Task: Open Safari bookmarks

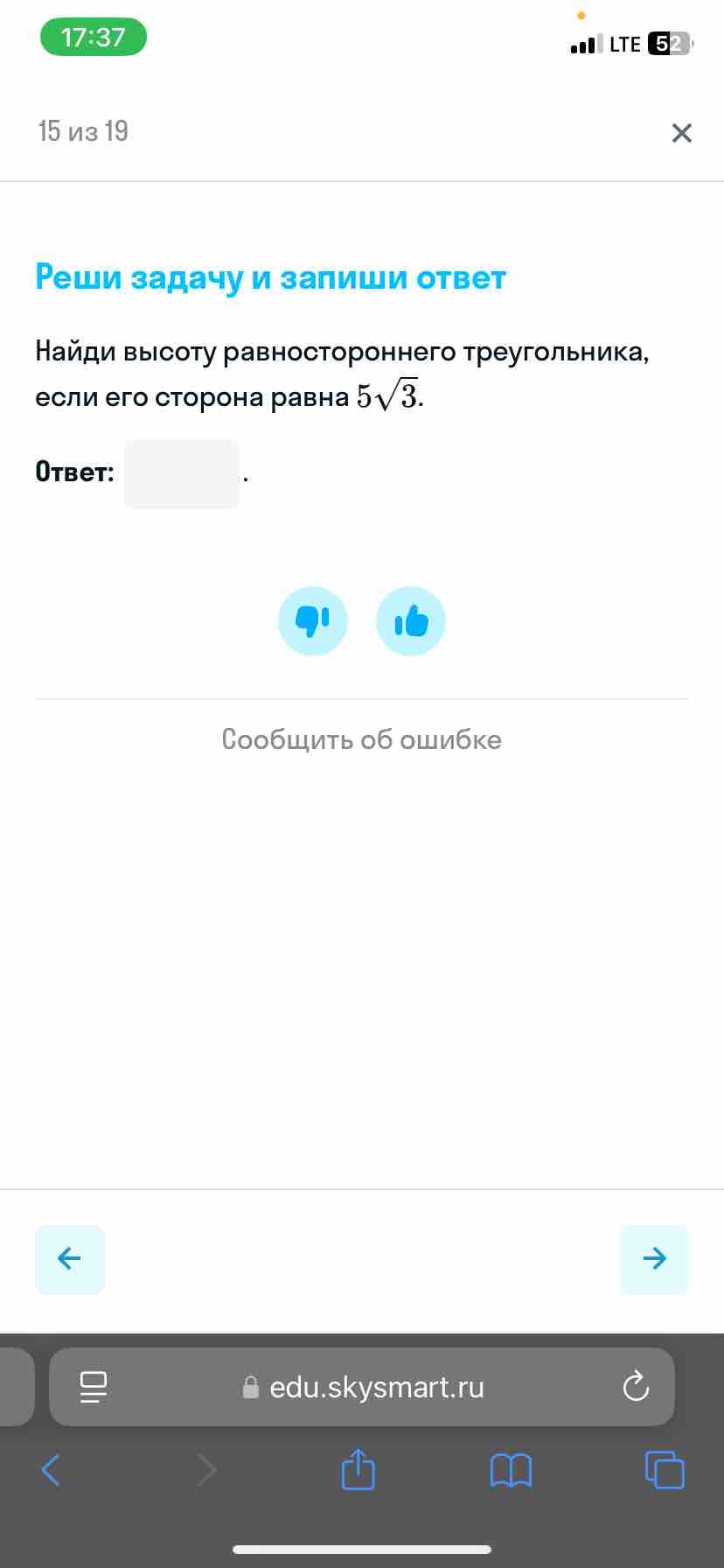Action: pos(511,1471)
